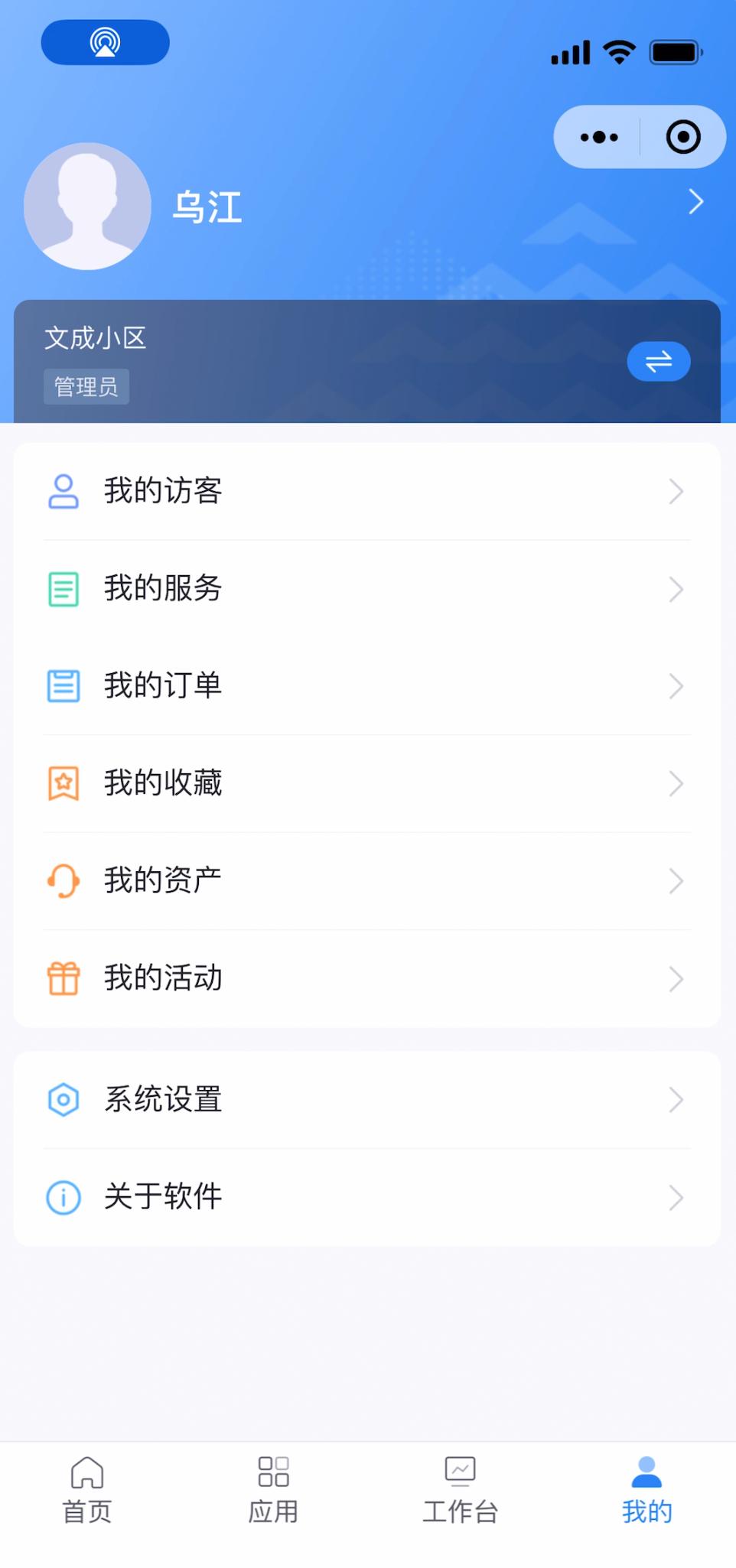The width and height of the screenshot is (736, 1568).
Task: Open 我的订单 details via its chevron
Action: [676, 686]
